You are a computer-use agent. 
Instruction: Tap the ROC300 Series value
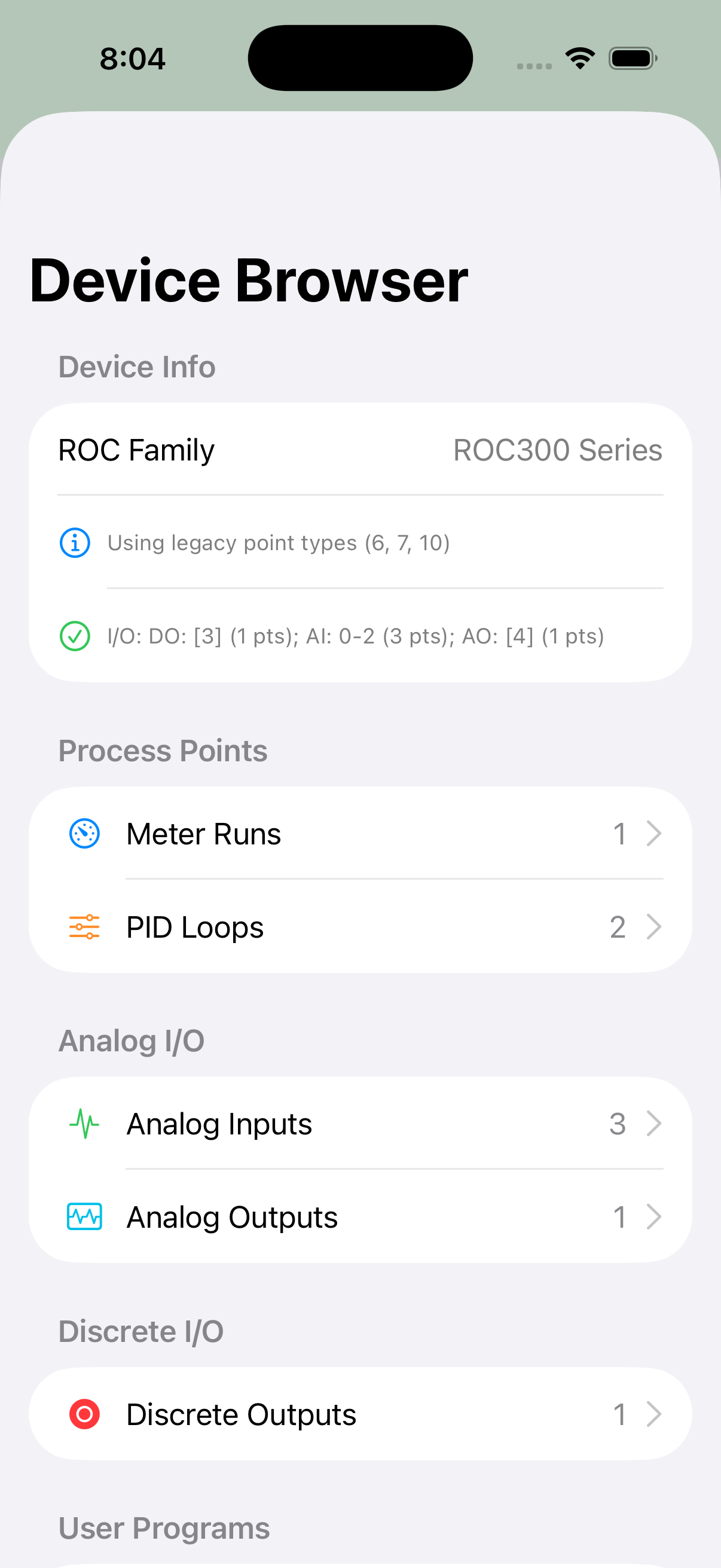(558, 450)
